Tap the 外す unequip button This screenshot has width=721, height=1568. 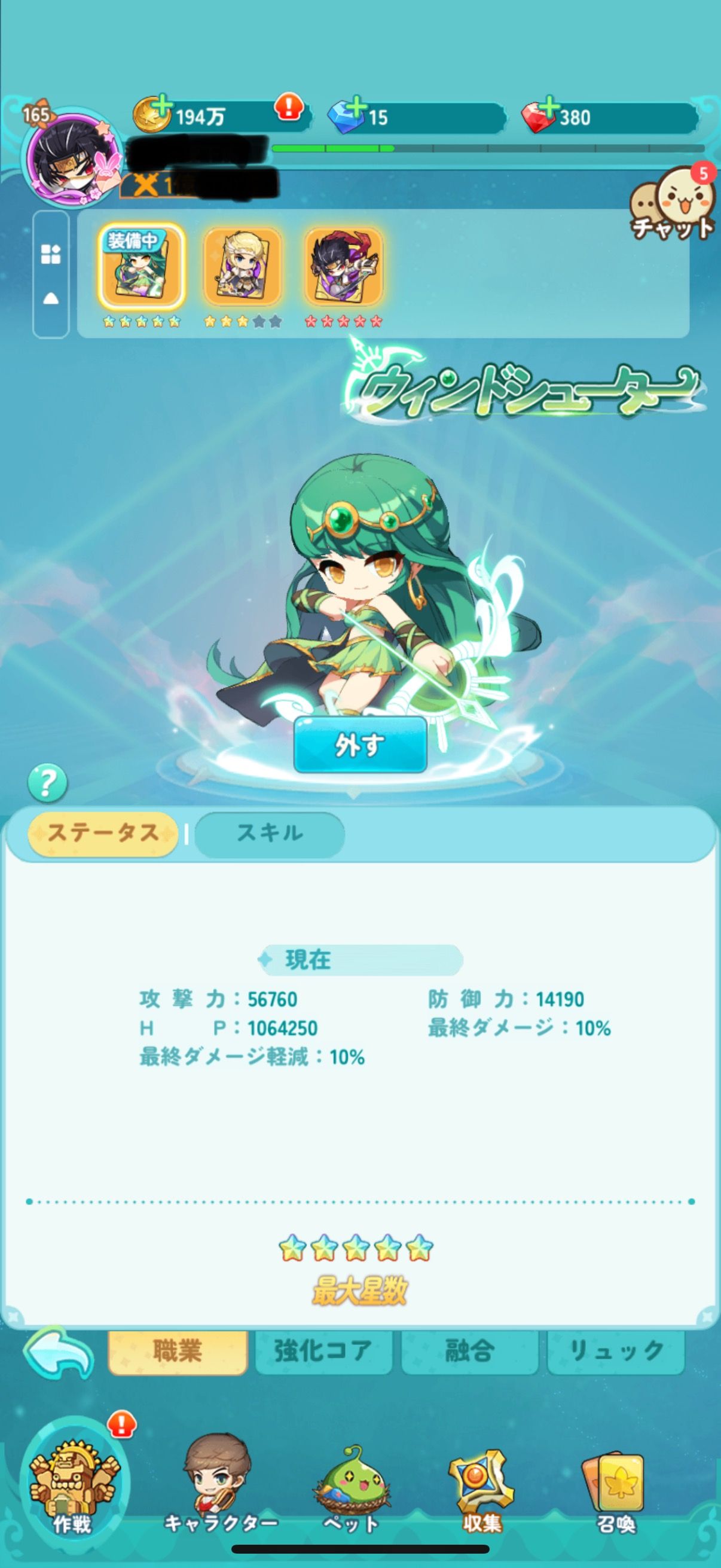click(359, 745)
